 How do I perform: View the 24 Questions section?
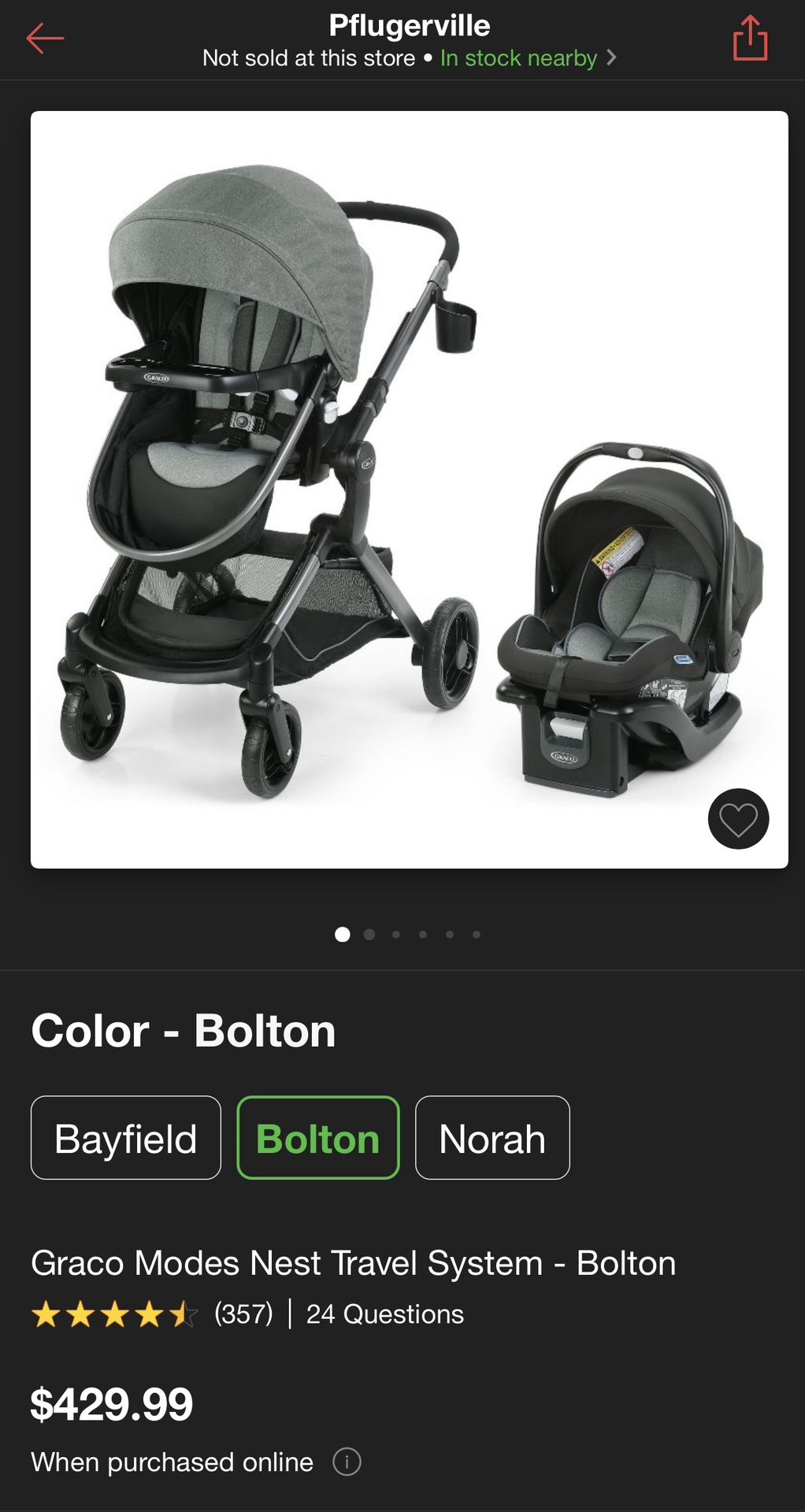(384, 1314)
